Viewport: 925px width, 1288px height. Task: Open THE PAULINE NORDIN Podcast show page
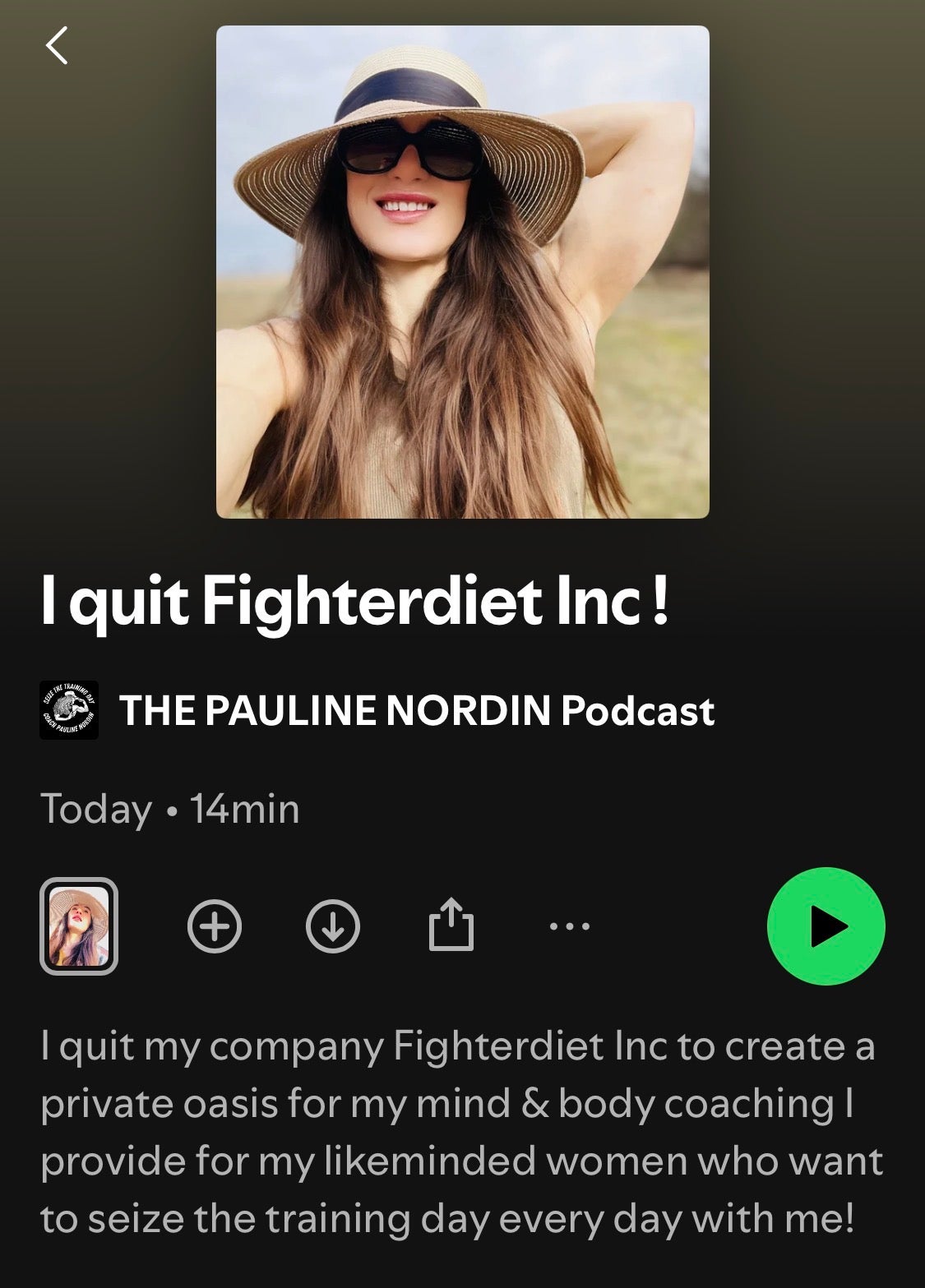pyautogui.click(x=416, y=711)
